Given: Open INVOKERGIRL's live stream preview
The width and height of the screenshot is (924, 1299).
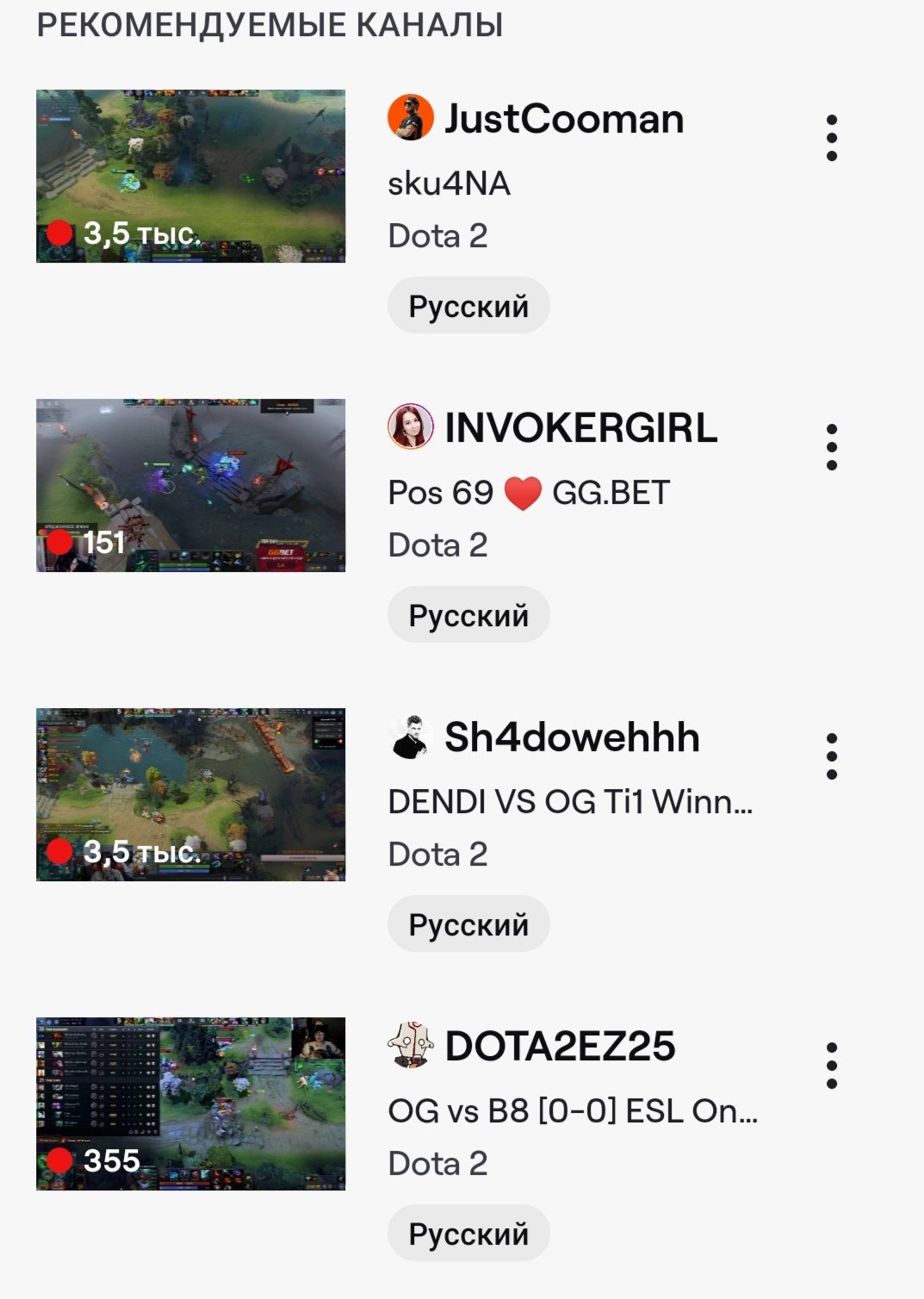Looking at the screenshot, I should point(190,485).
